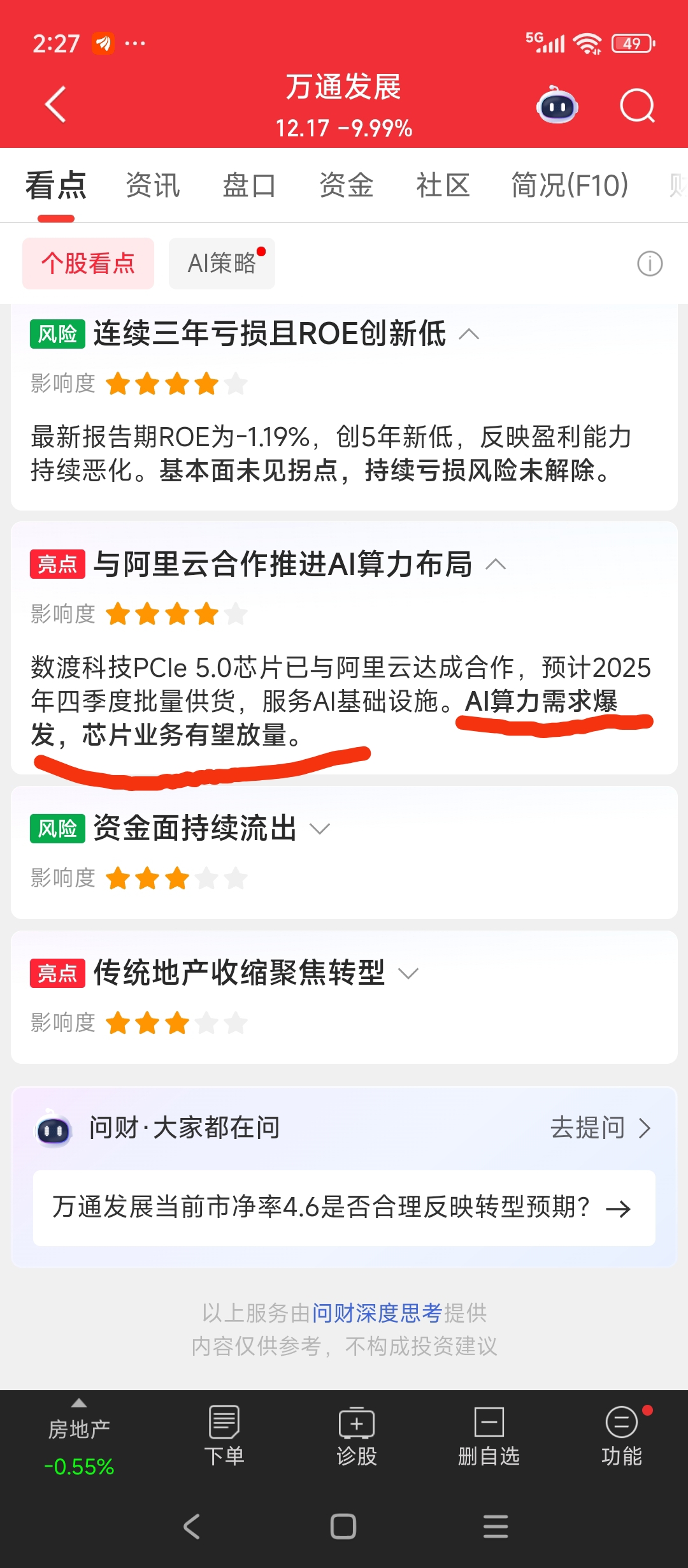Collapse the 连续三年亏损且ROE创新低 card
688x1568 pixels.
tap(469, 333)
